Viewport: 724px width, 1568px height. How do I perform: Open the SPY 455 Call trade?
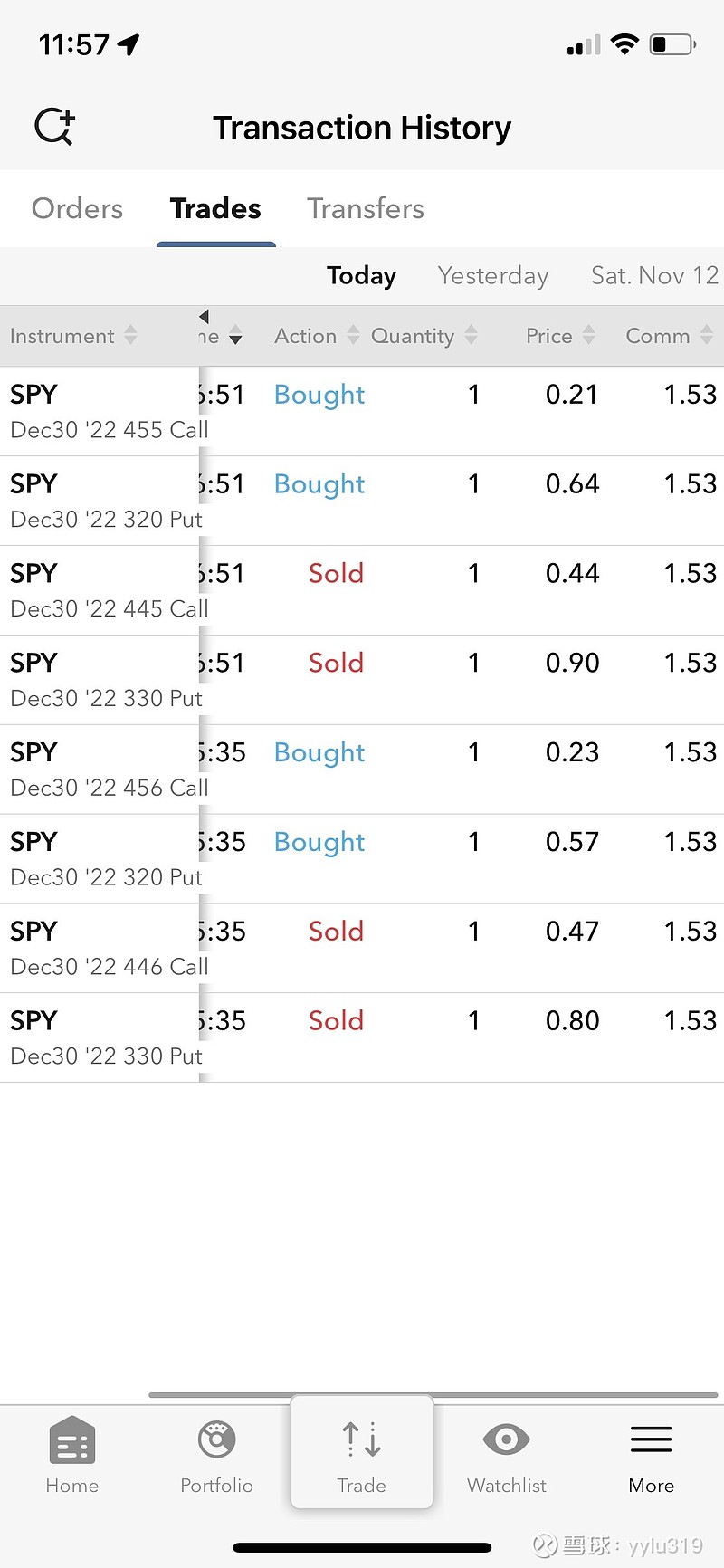(362, 411)
